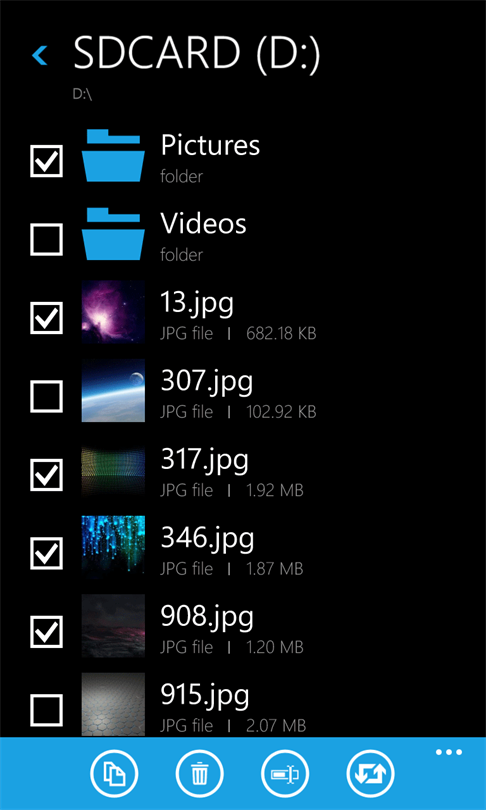Select the Videos folder checkbox

pyautogui.click(x=46, y=239)
